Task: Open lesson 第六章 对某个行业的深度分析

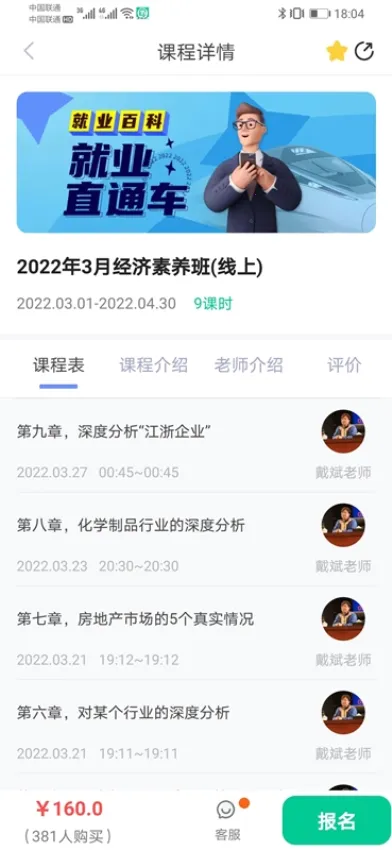Action: 196,727
